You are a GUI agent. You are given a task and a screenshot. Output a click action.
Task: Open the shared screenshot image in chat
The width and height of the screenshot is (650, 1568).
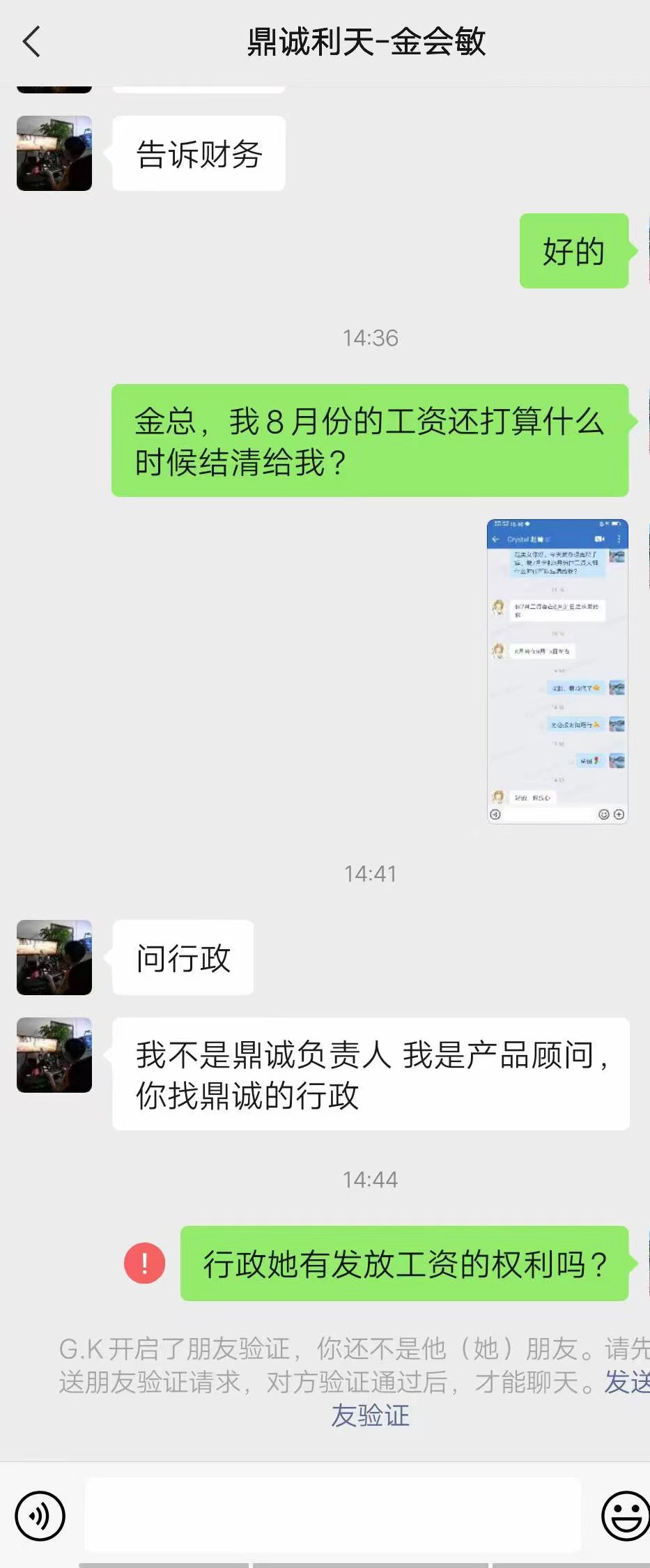(x=557, y=671)
